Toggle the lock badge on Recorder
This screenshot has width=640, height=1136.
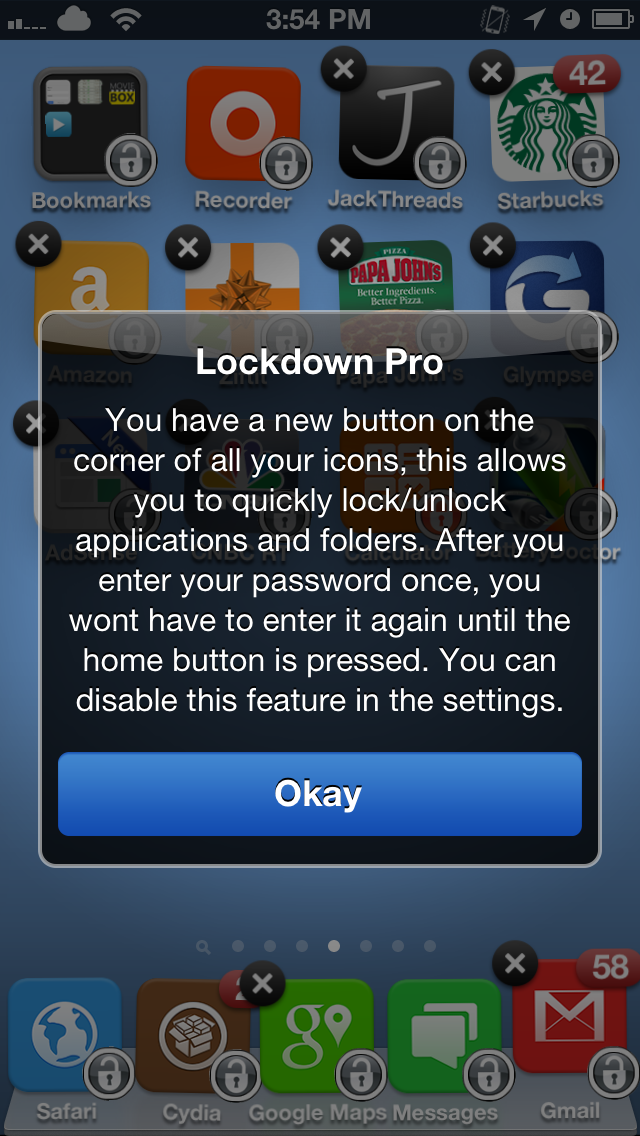pos(286,160)
